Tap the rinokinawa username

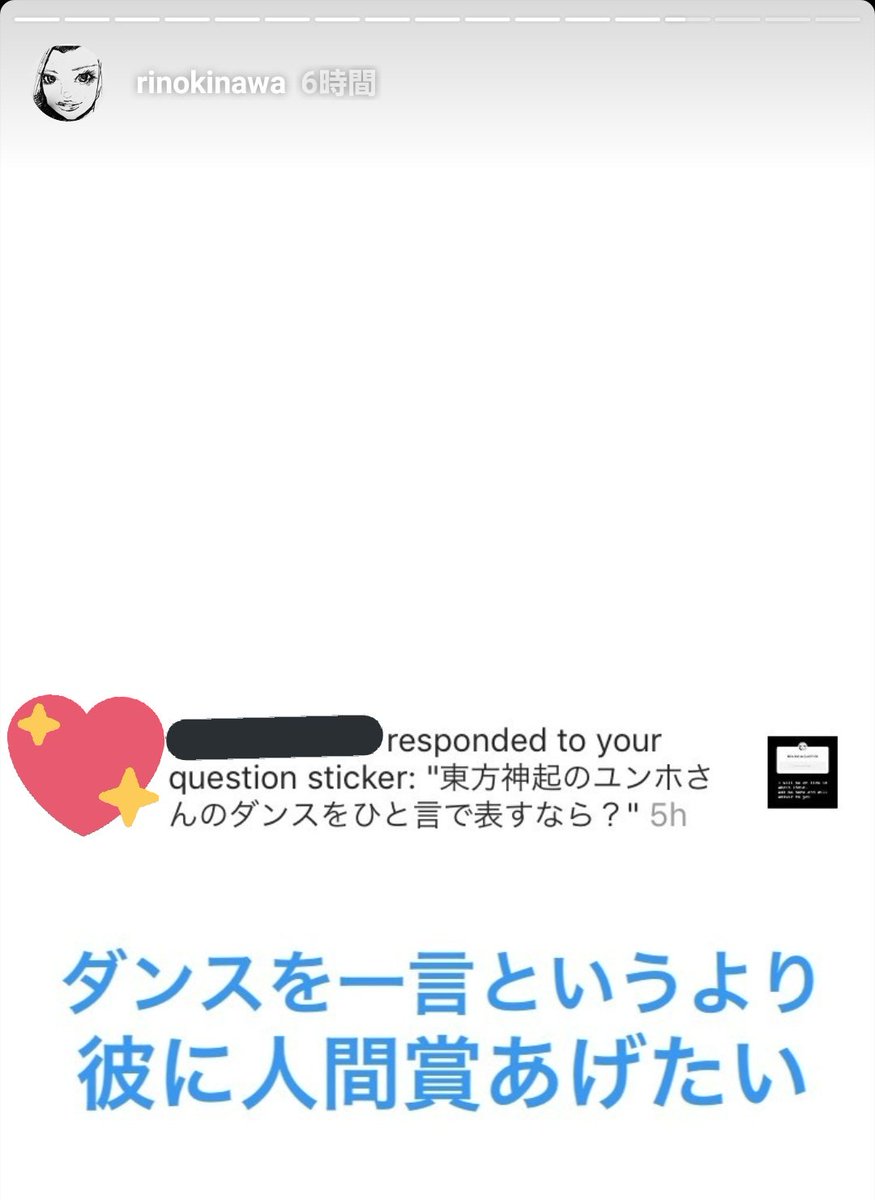click(x=210, y=85)
